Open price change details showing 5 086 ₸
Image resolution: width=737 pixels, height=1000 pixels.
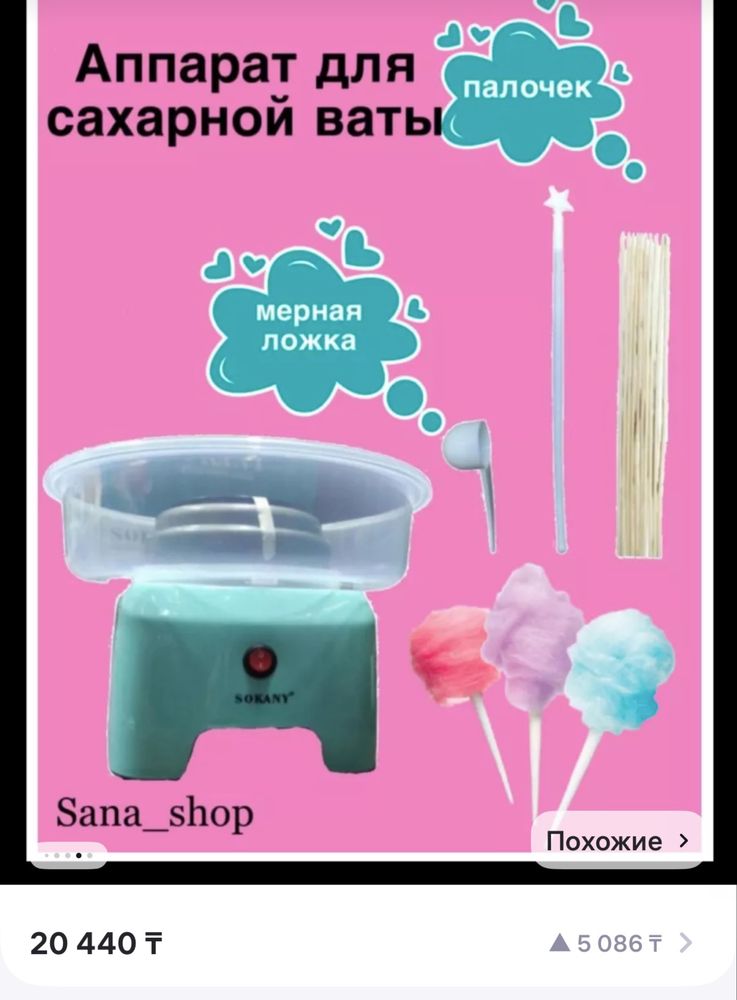pyautogui.click(x=620, y=942)
